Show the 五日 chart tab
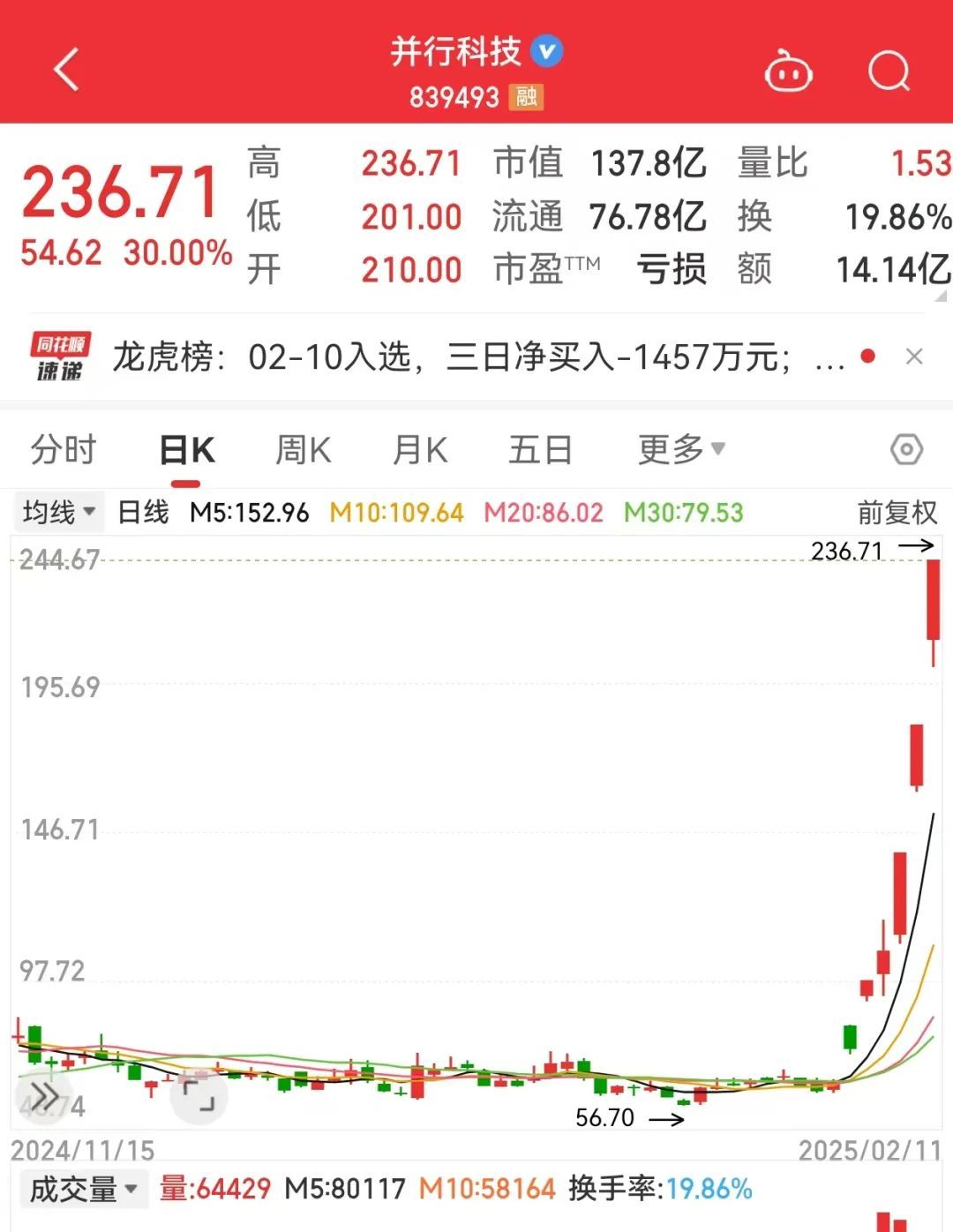Image resolution: width=953 pixels, height=1232 pixels. pos(540,450)
